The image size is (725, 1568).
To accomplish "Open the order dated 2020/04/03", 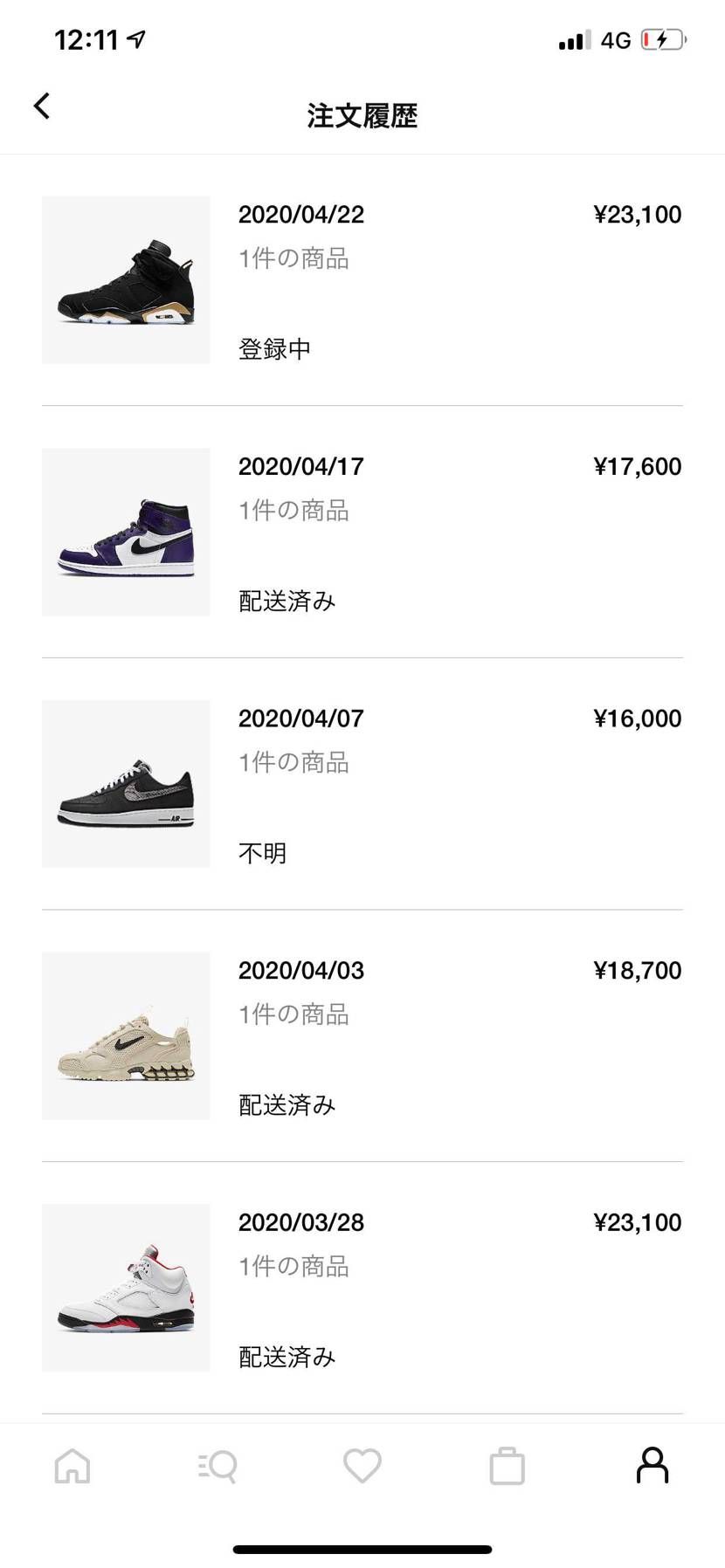I will tap(362, 1035).
